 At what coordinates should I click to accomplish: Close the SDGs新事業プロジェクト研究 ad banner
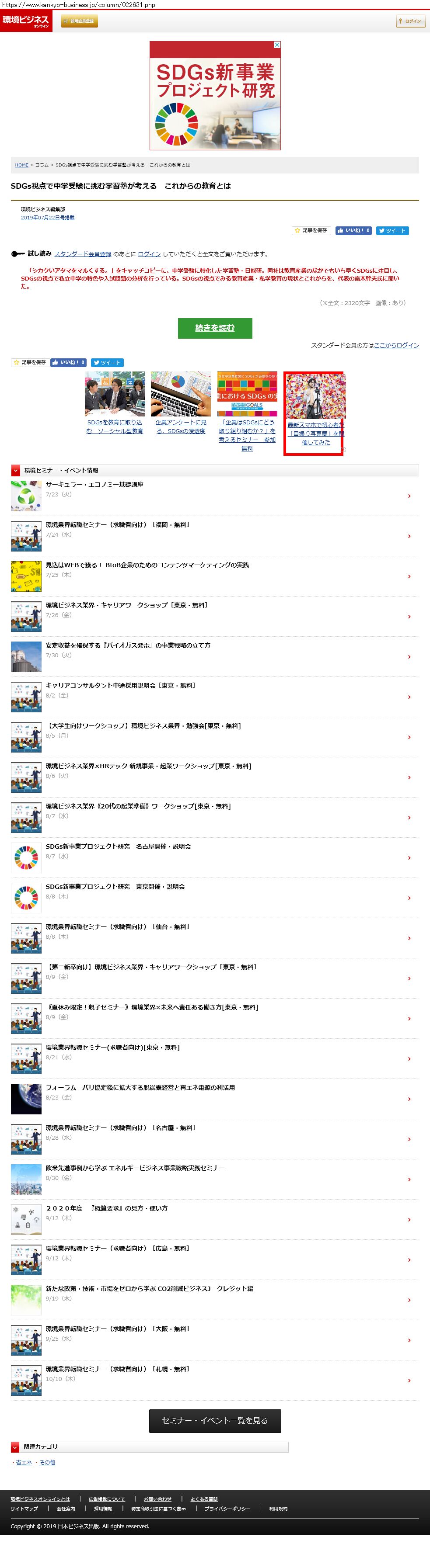point(277,45)
